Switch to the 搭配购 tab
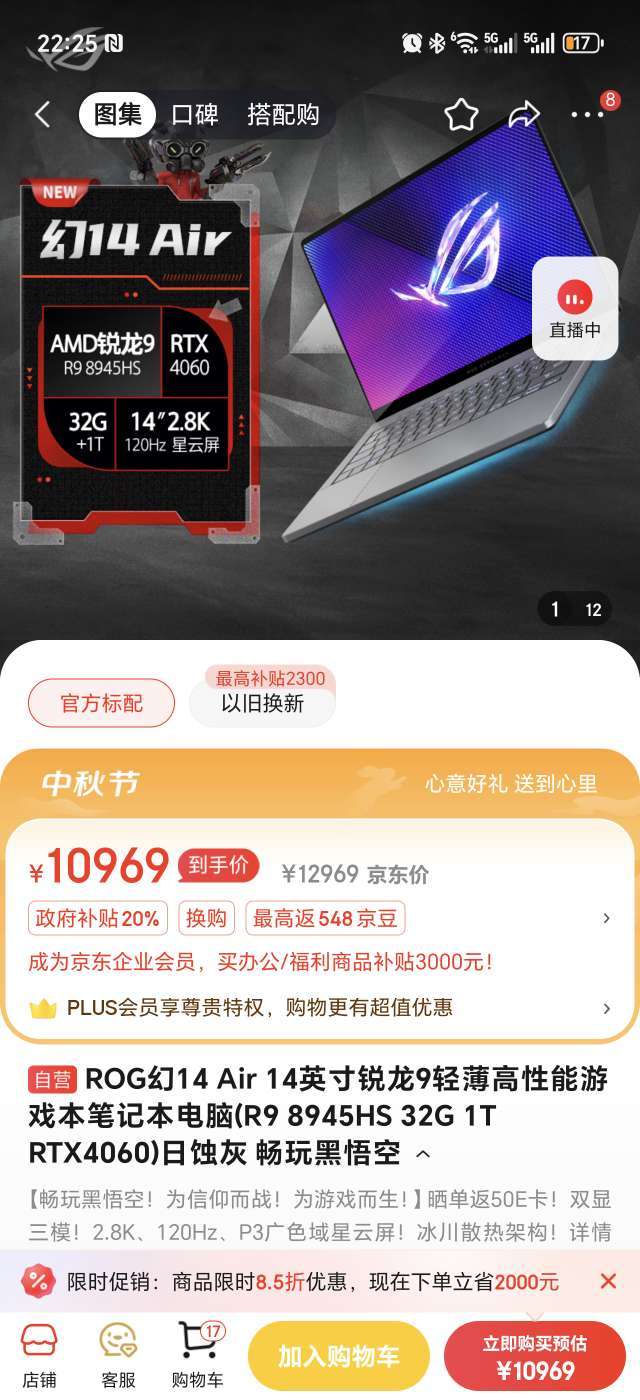 tap(283, 115)
